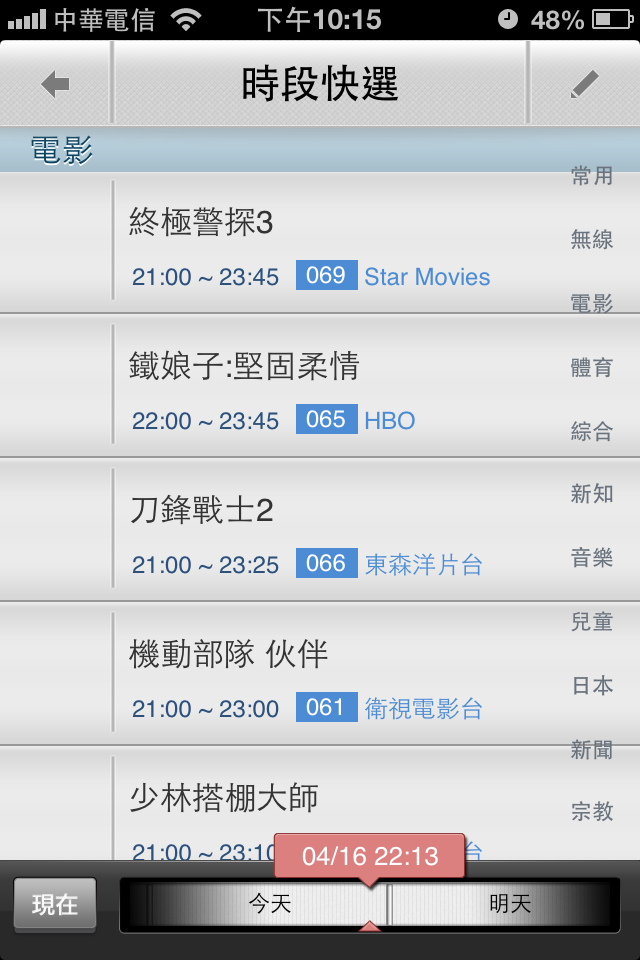Select the 音樂 category
640x960 pixels.
point(592,558)
